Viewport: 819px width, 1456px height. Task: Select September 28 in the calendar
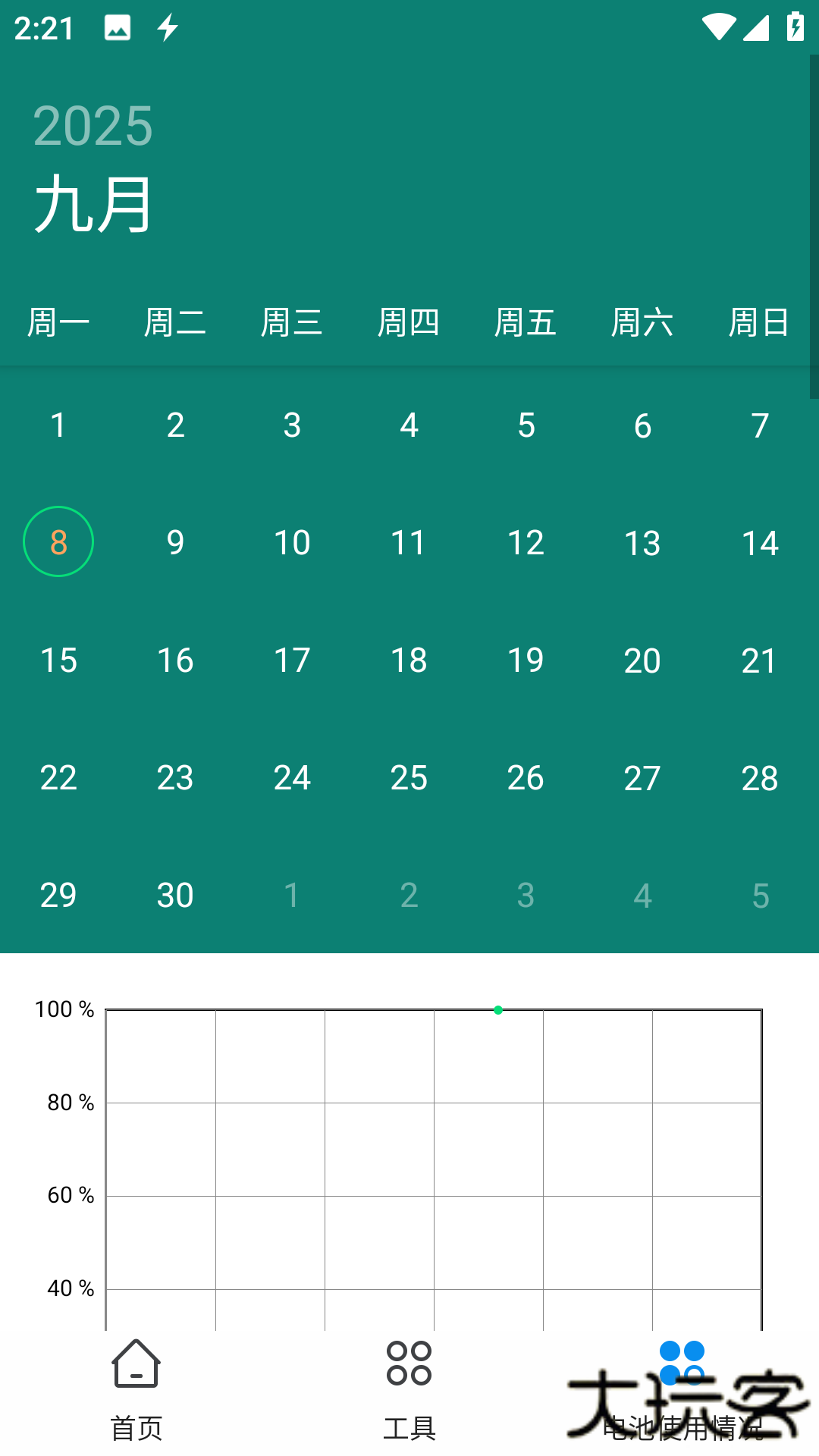coord(759,777)
